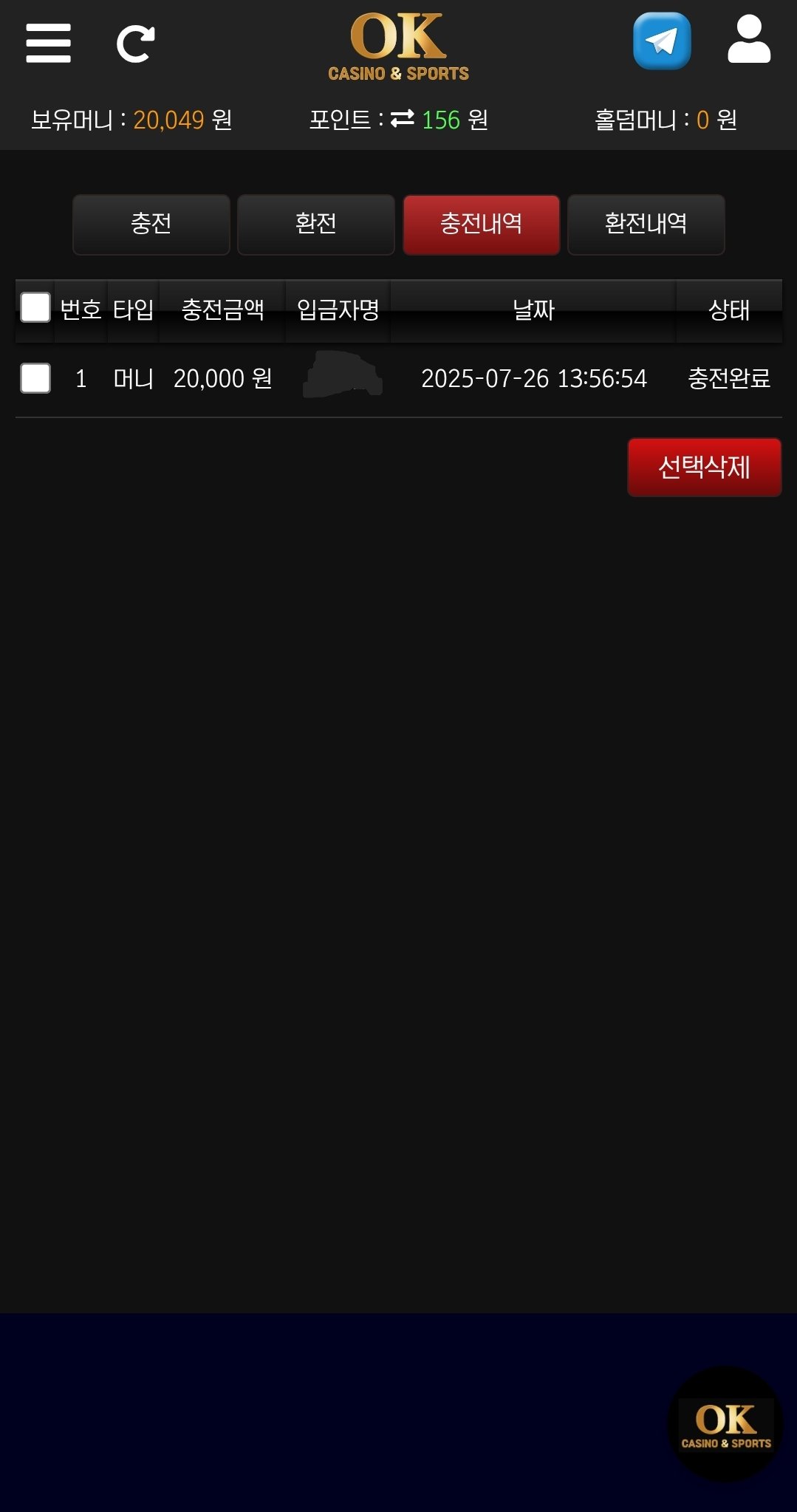Switch to the 환전 tab
Image resolution: width=797 pixels, height=1512 pixels.
tap(316, 225)
